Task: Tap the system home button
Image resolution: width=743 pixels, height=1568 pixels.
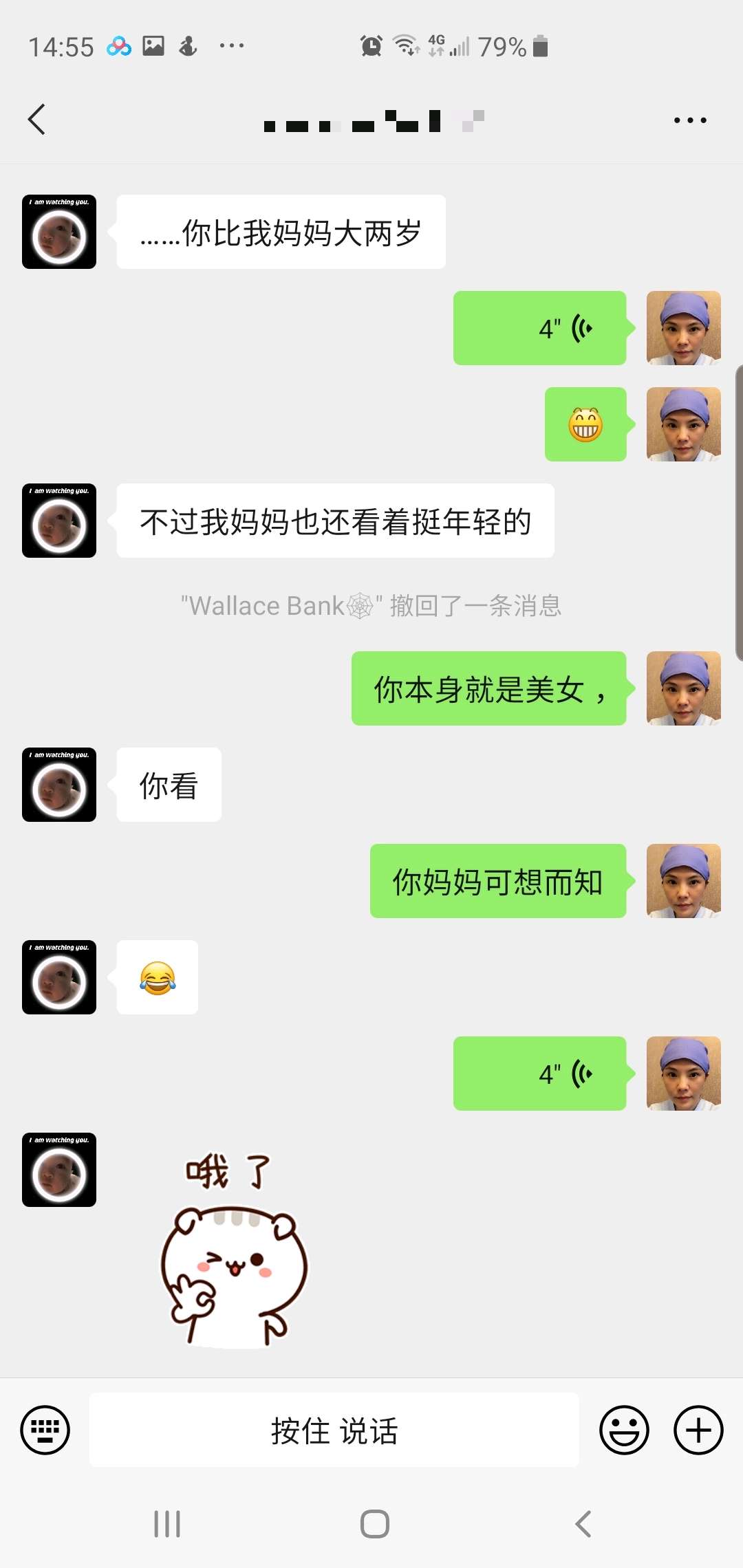Action: [374, 1523]
